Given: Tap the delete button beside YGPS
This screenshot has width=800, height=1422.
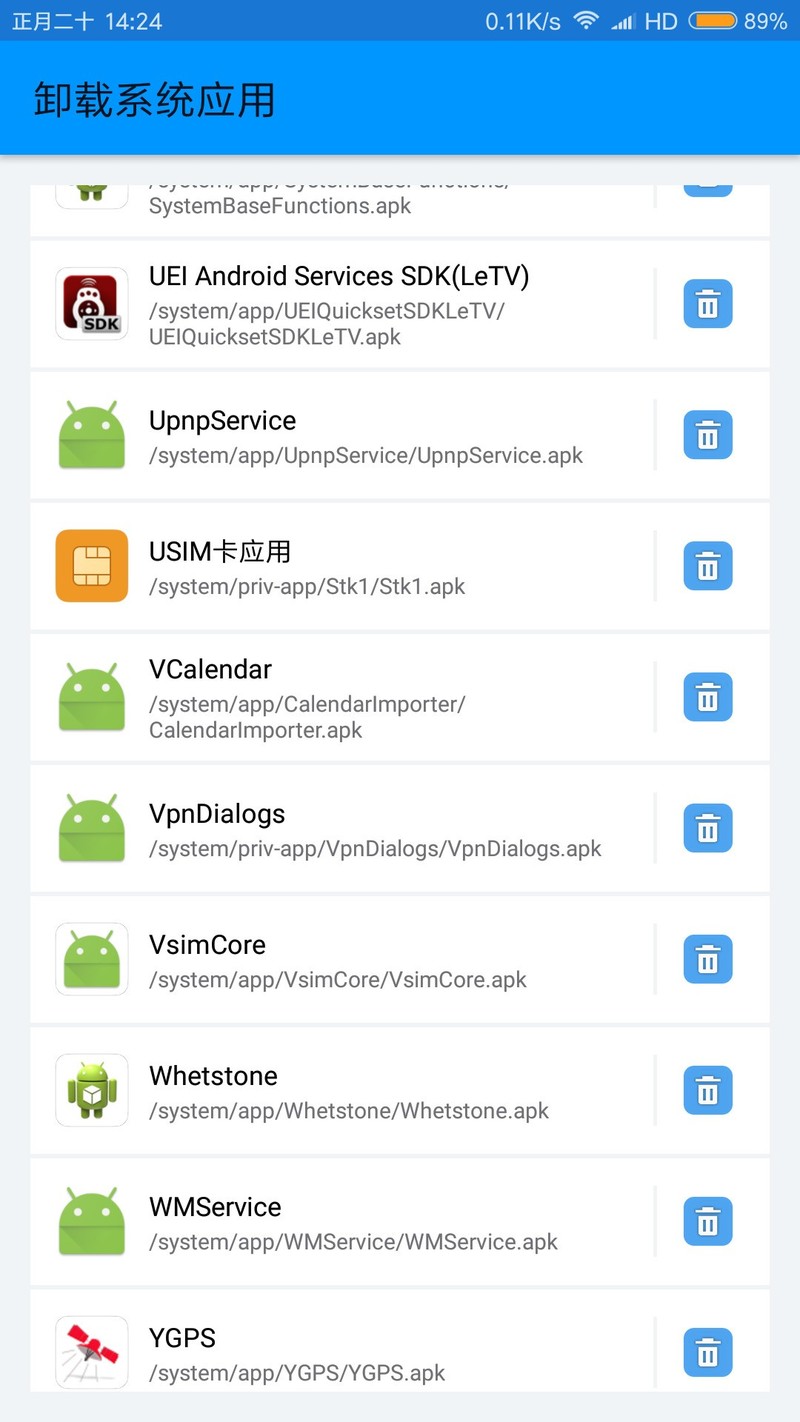Looking at the screenshot, I should [708, 1351].
